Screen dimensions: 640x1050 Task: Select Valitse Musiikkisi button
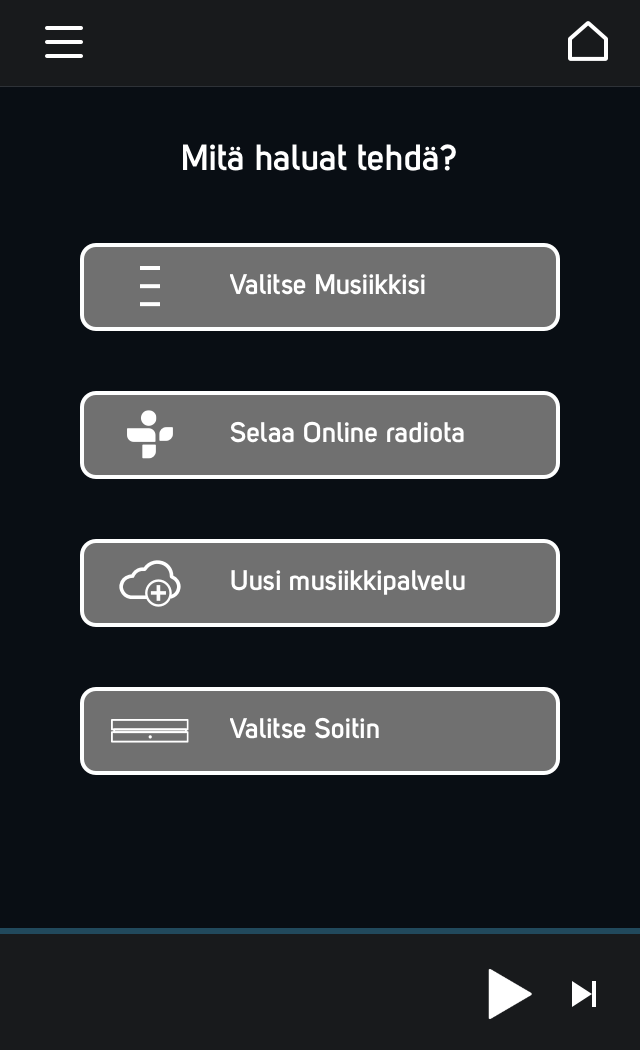[320, 286]
